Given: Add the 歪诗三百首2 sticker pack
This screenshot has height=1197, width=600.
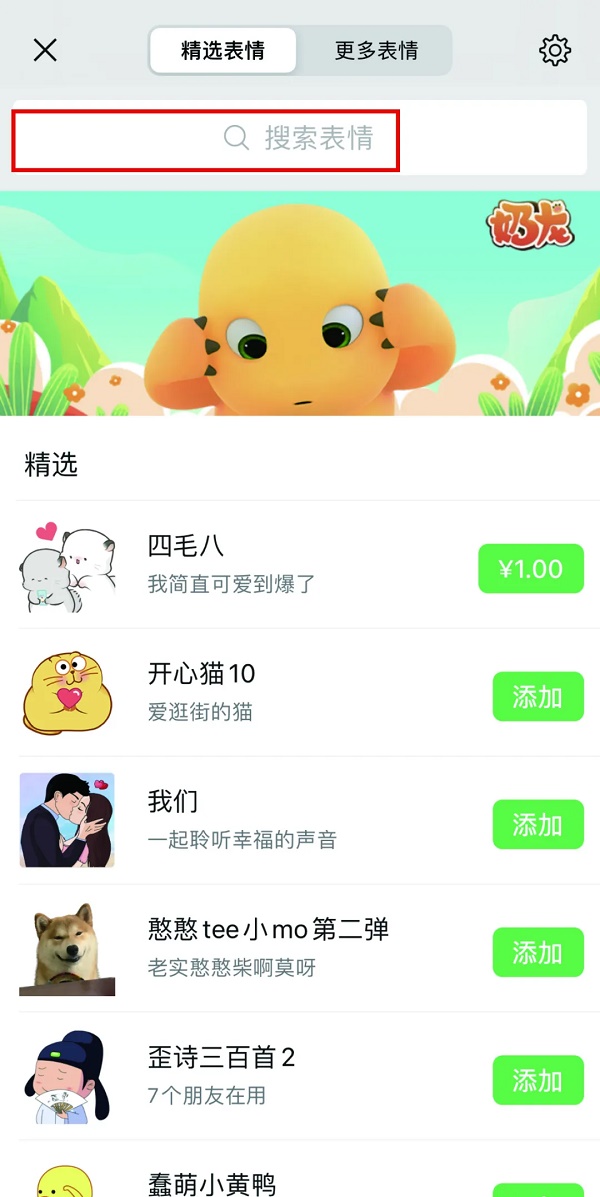Looking at the screenshot, I should [537, 1081].
